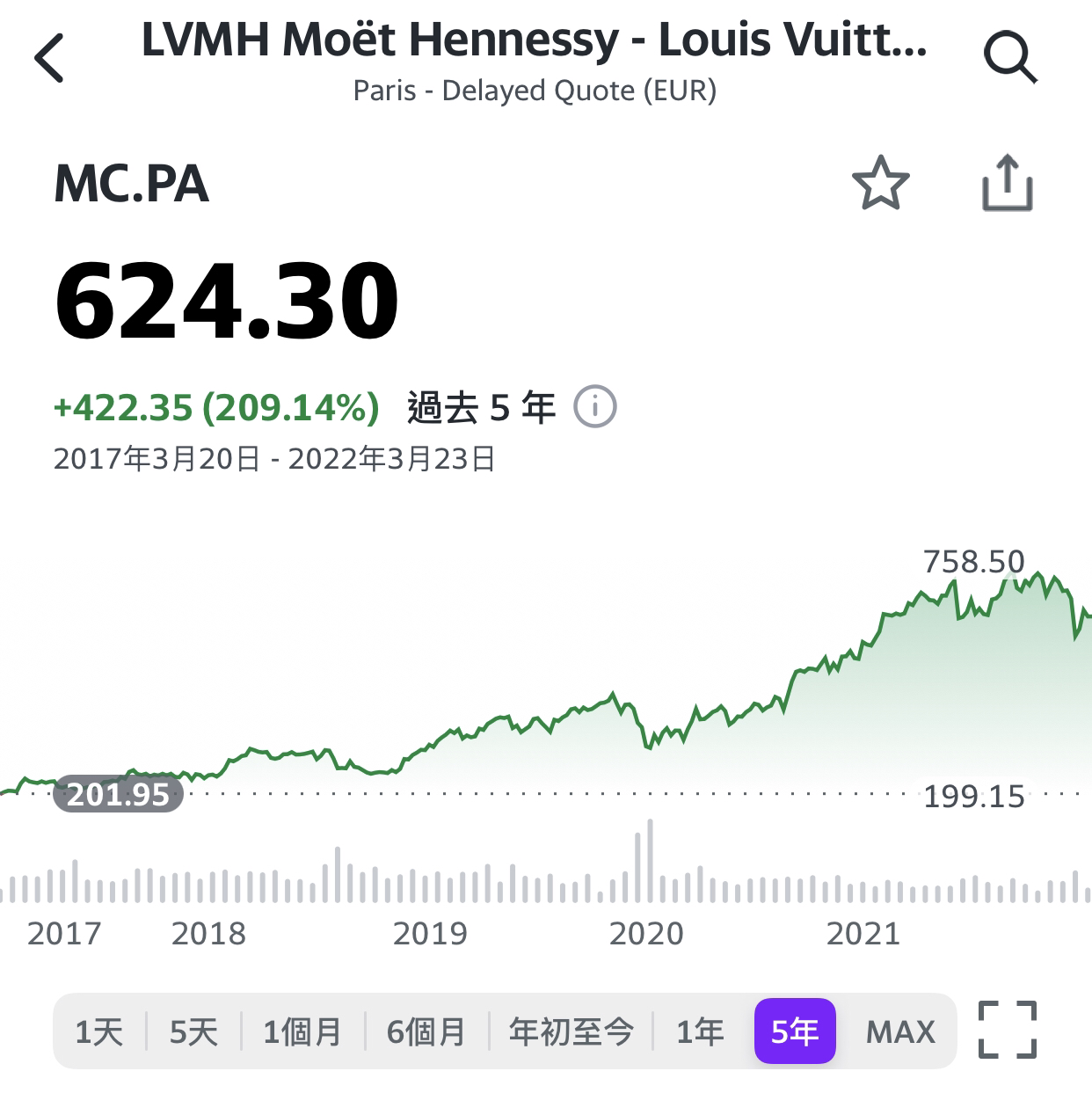Image resolution: width=1092 pixels, height=1093 pixels.
Task: Show the 1個月 chart
Action: (302, 1031)
